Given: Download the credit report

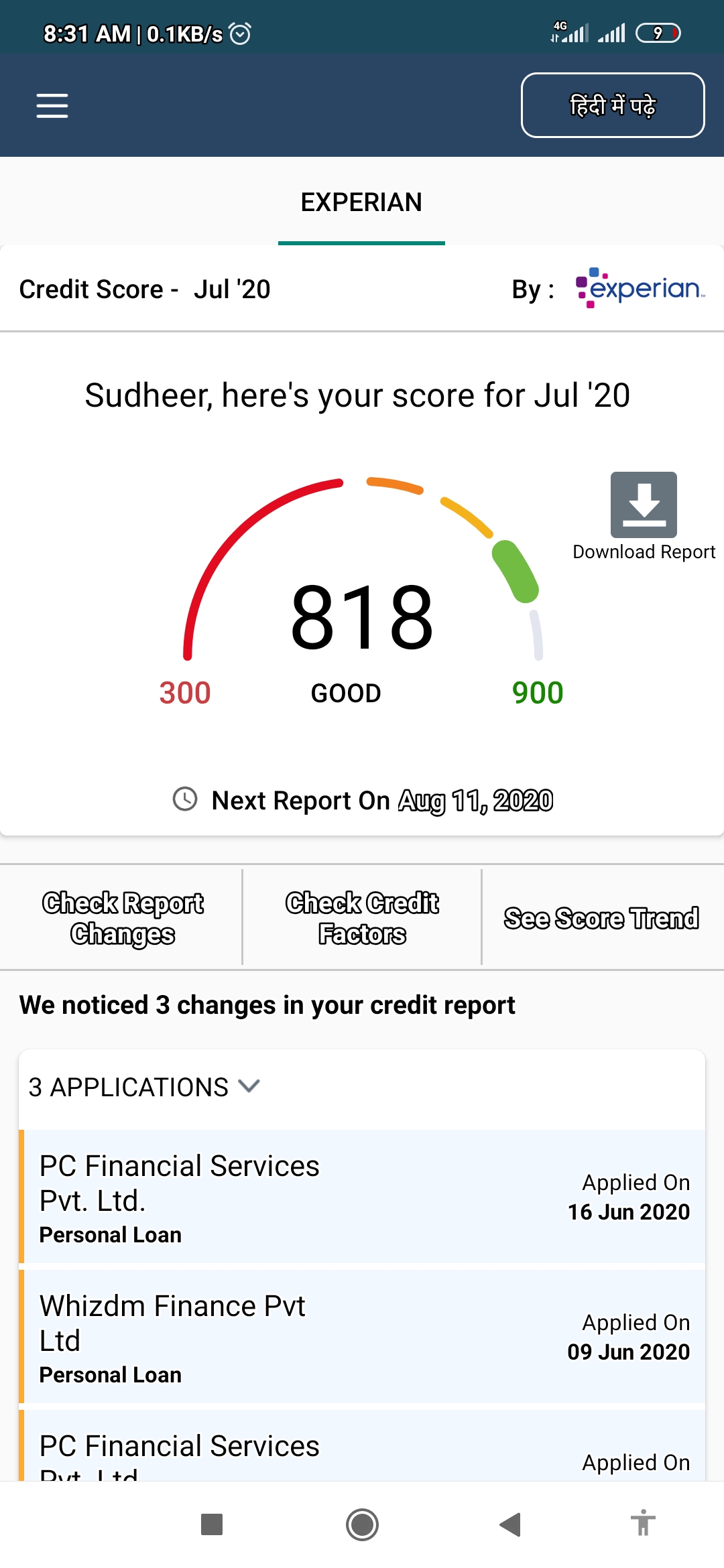Looking at the screenshot, I should click(x=644, y=516).
